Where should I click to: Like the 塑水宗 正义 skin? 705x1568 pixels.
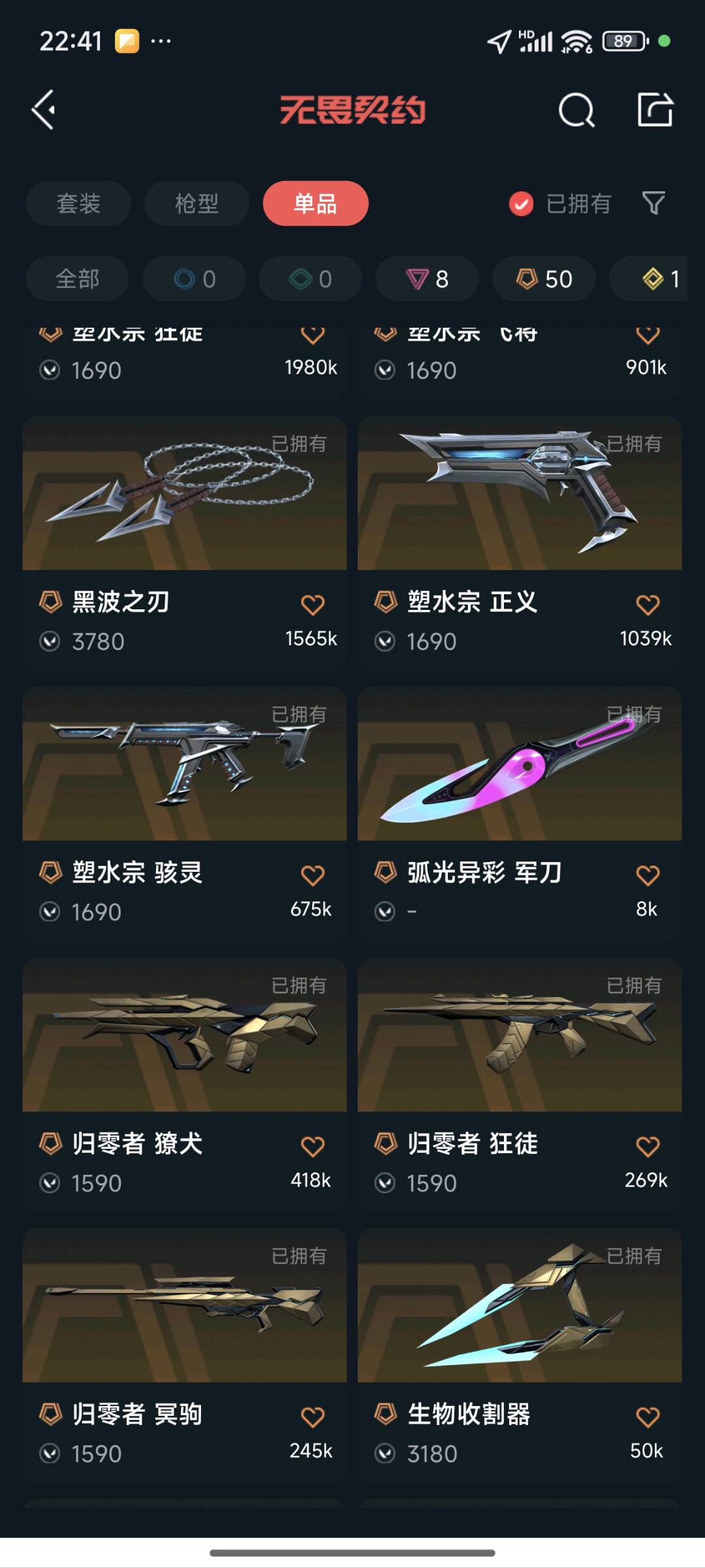tap(648, 605)
